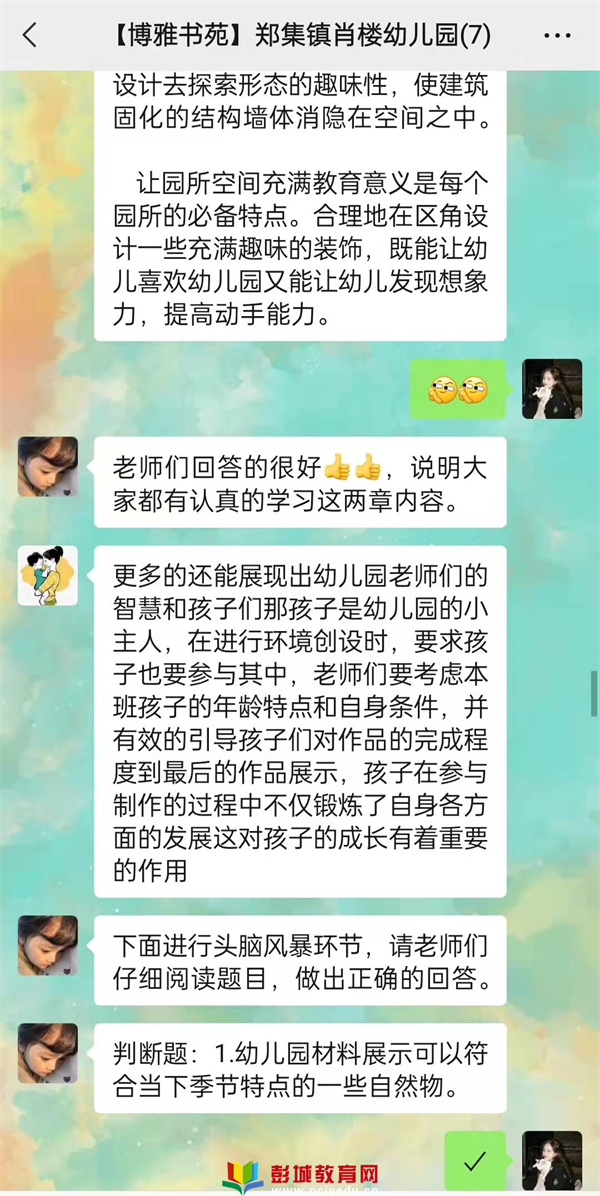Open avatar beside the '老师们回答的很好' message

tap(48, 467)
